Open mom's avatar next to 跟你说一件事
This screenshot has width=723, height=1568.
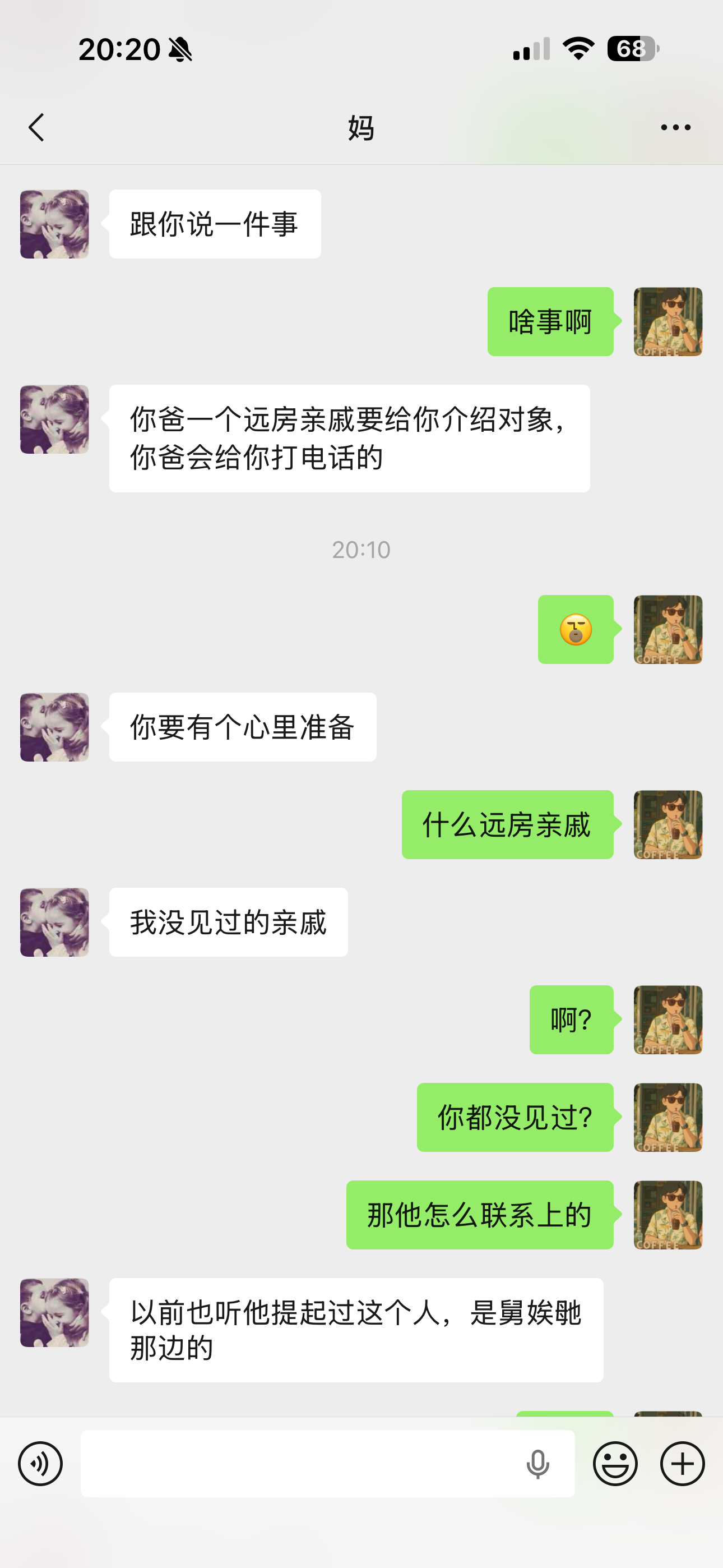click(x=55, y=224)
